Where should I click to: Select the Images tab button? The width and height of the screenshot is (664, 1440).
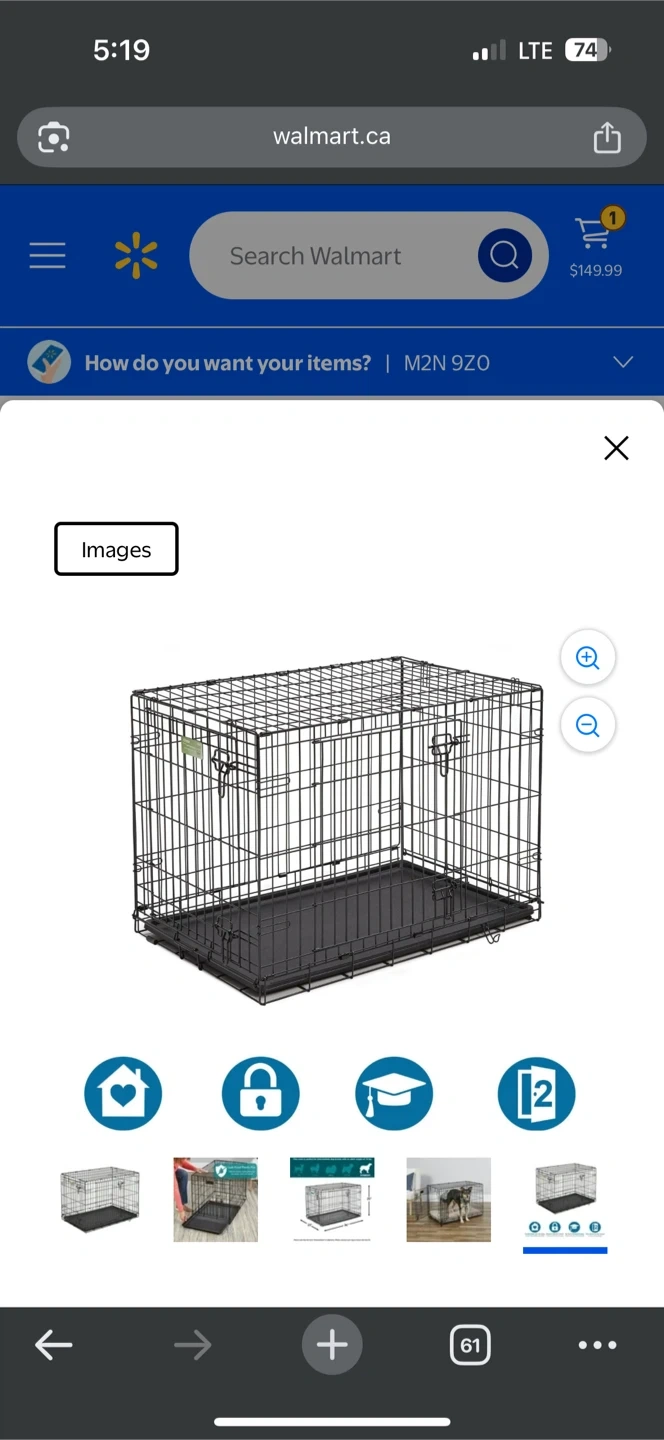(116, 549)
